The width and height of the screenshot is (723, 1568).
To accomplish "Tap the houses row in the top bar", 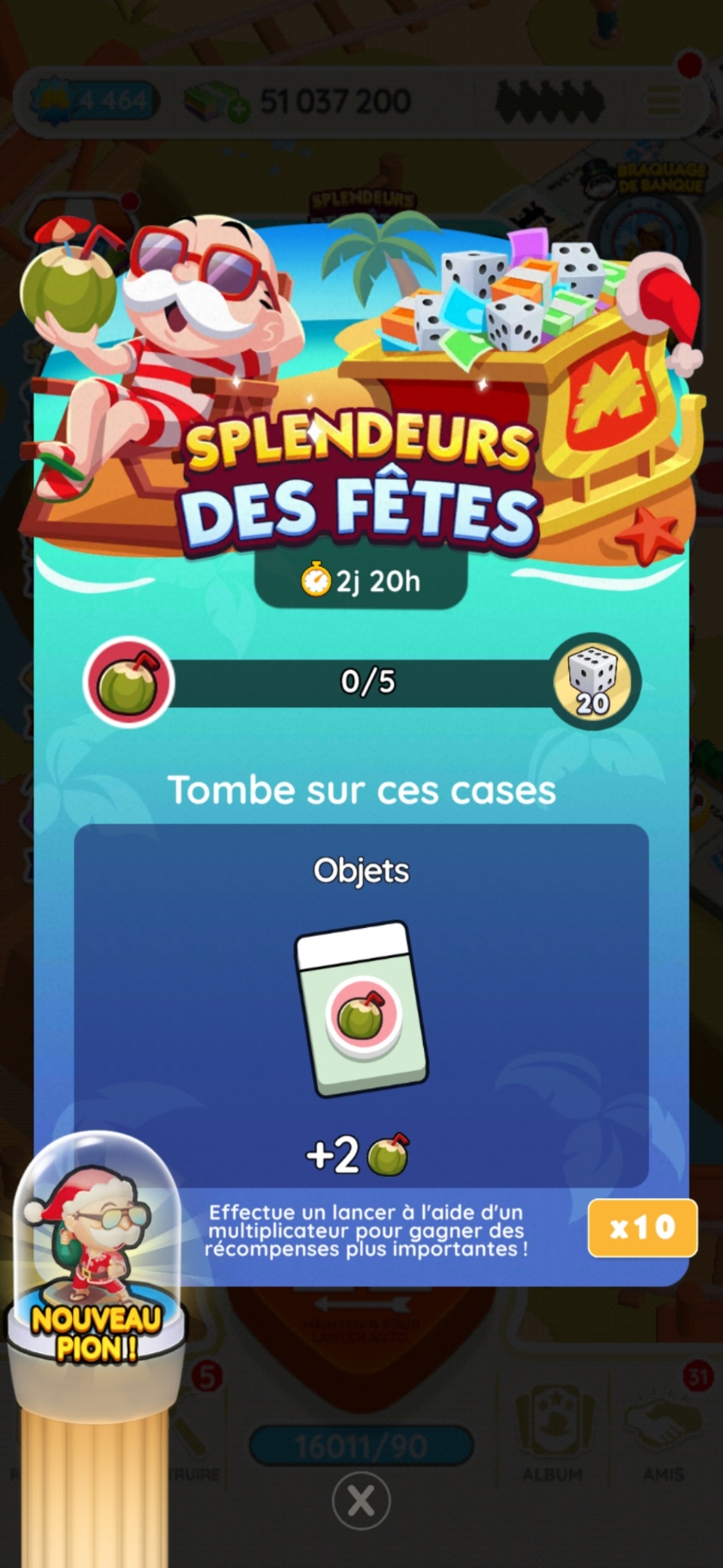I will (548, 99).
